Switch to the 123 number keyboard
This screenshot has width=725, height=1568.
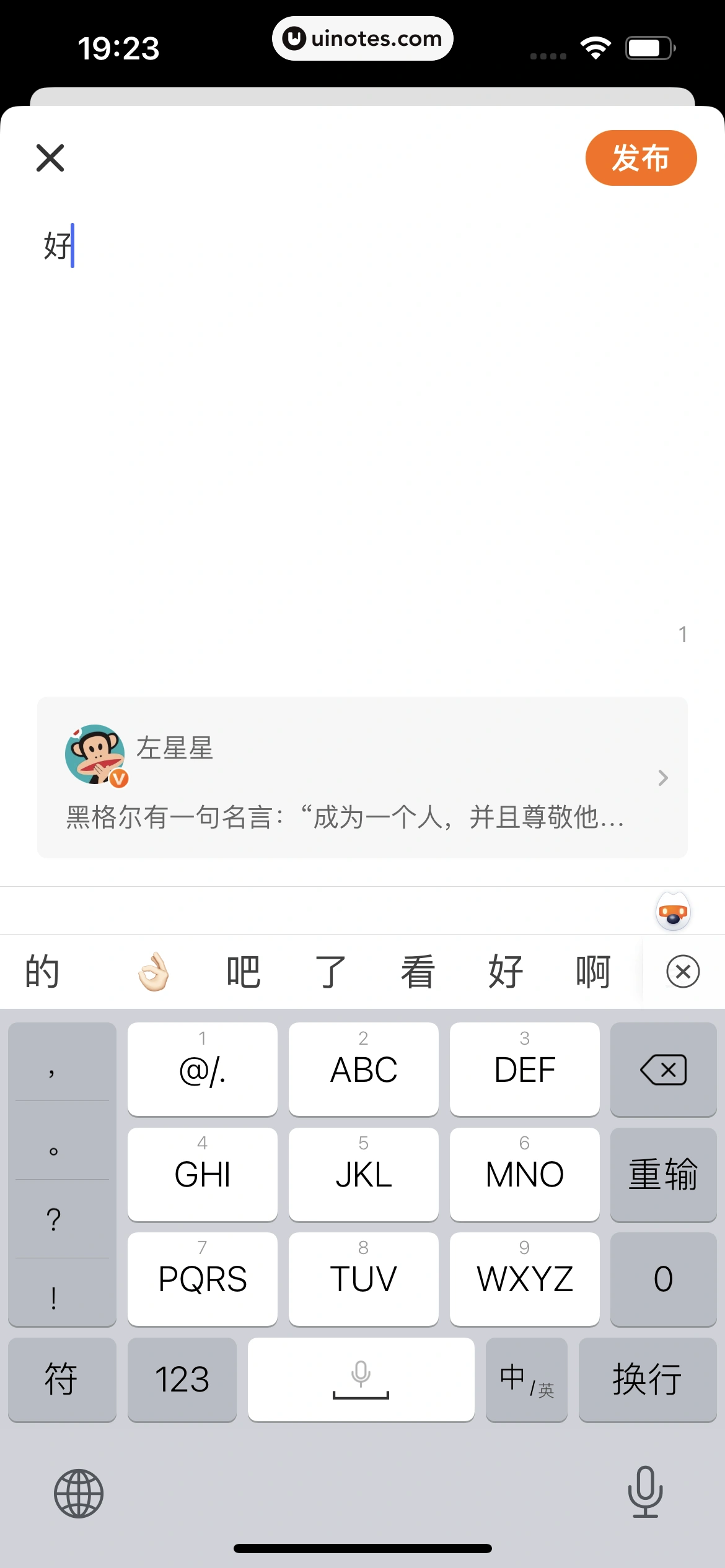coord(182,1379)
